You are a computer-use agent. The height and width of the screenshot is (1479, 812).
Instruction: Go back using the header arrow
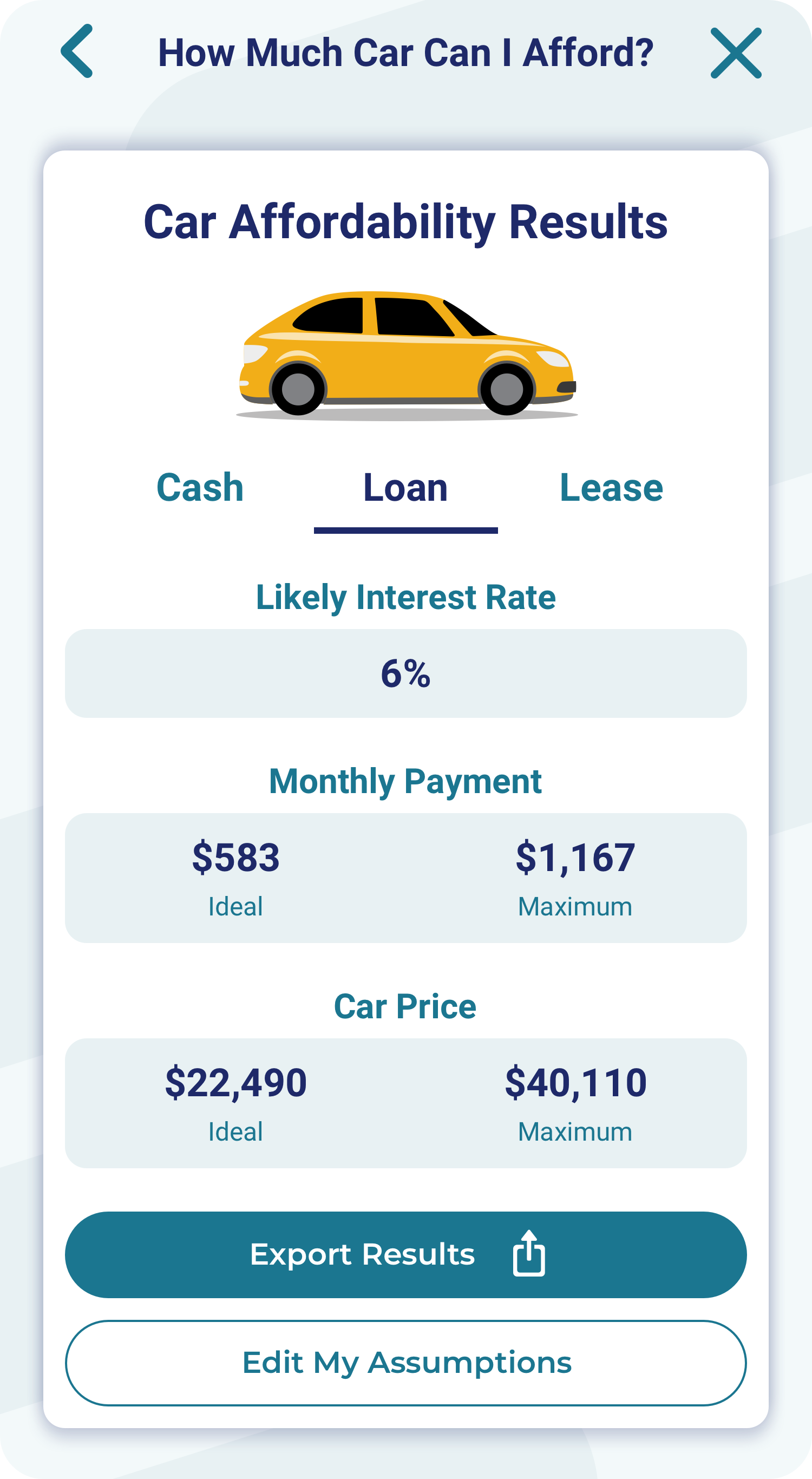tap(77, 51)
